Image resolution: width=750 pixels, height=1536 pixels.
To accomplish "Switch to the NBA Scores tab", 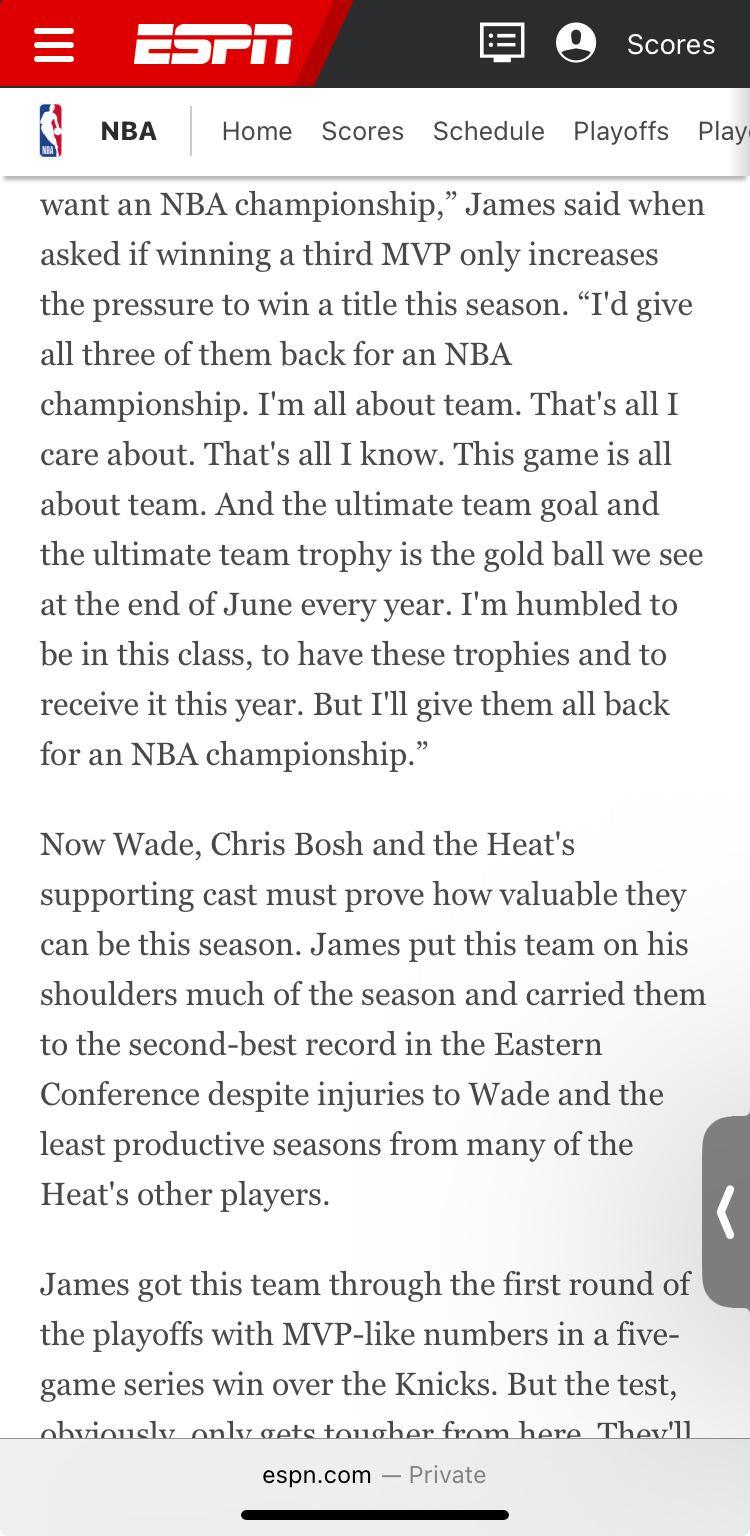I will (x=362, y=131).
